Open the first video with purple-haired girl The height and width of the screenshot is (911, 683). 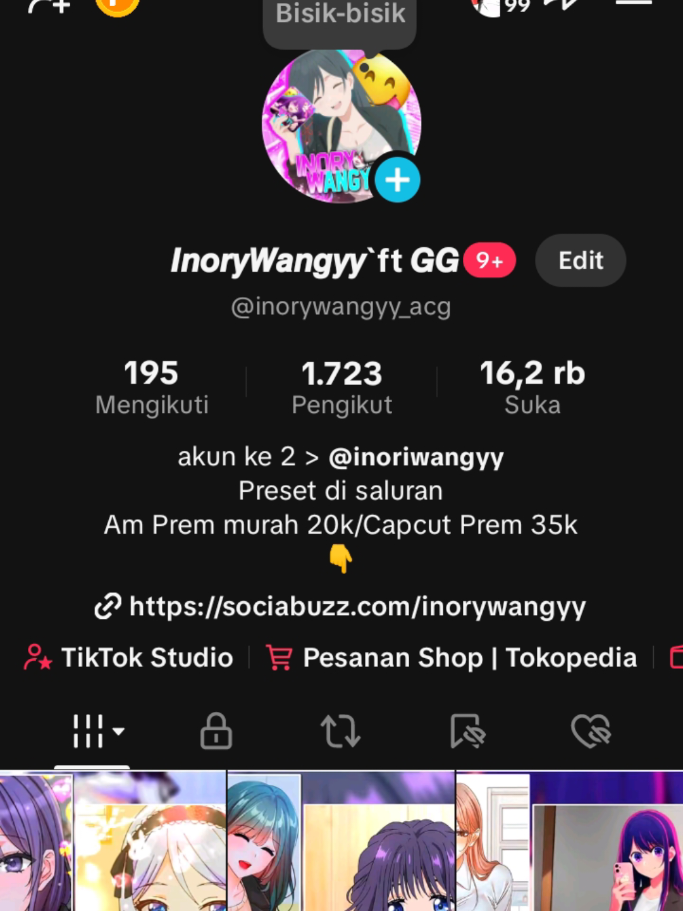coord(113,842)
